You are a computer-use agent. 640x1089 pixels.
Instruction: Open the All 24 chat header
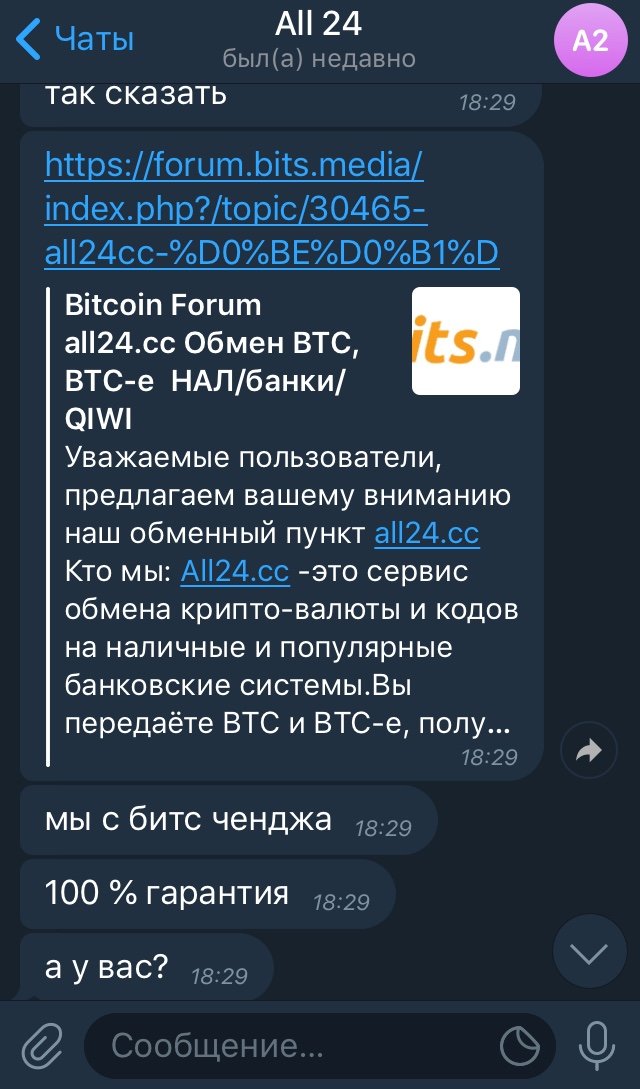point(319,40)
